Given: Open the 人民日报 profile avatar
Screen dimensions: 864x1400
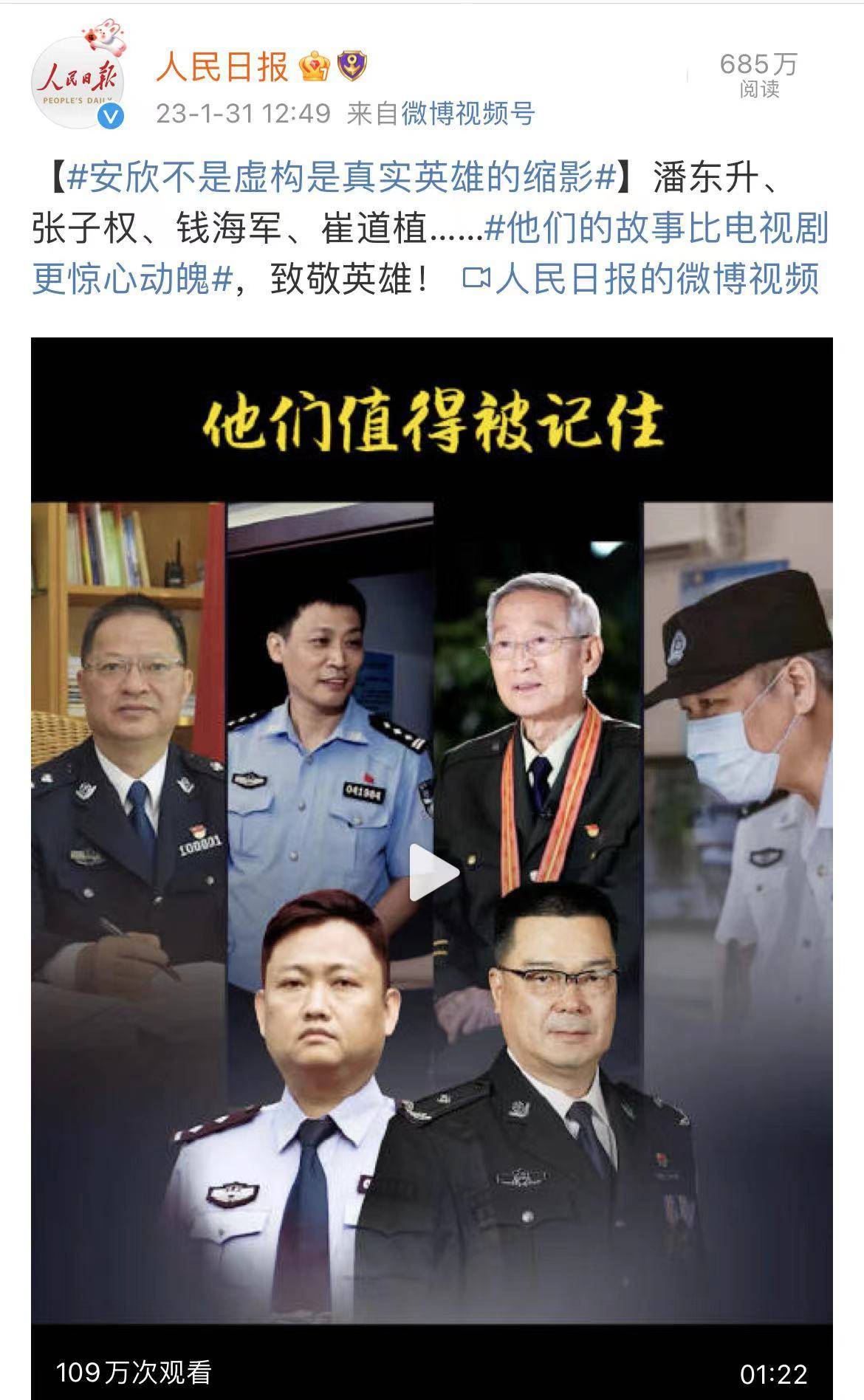Looking at the screenshot, I should click(77, 82).
